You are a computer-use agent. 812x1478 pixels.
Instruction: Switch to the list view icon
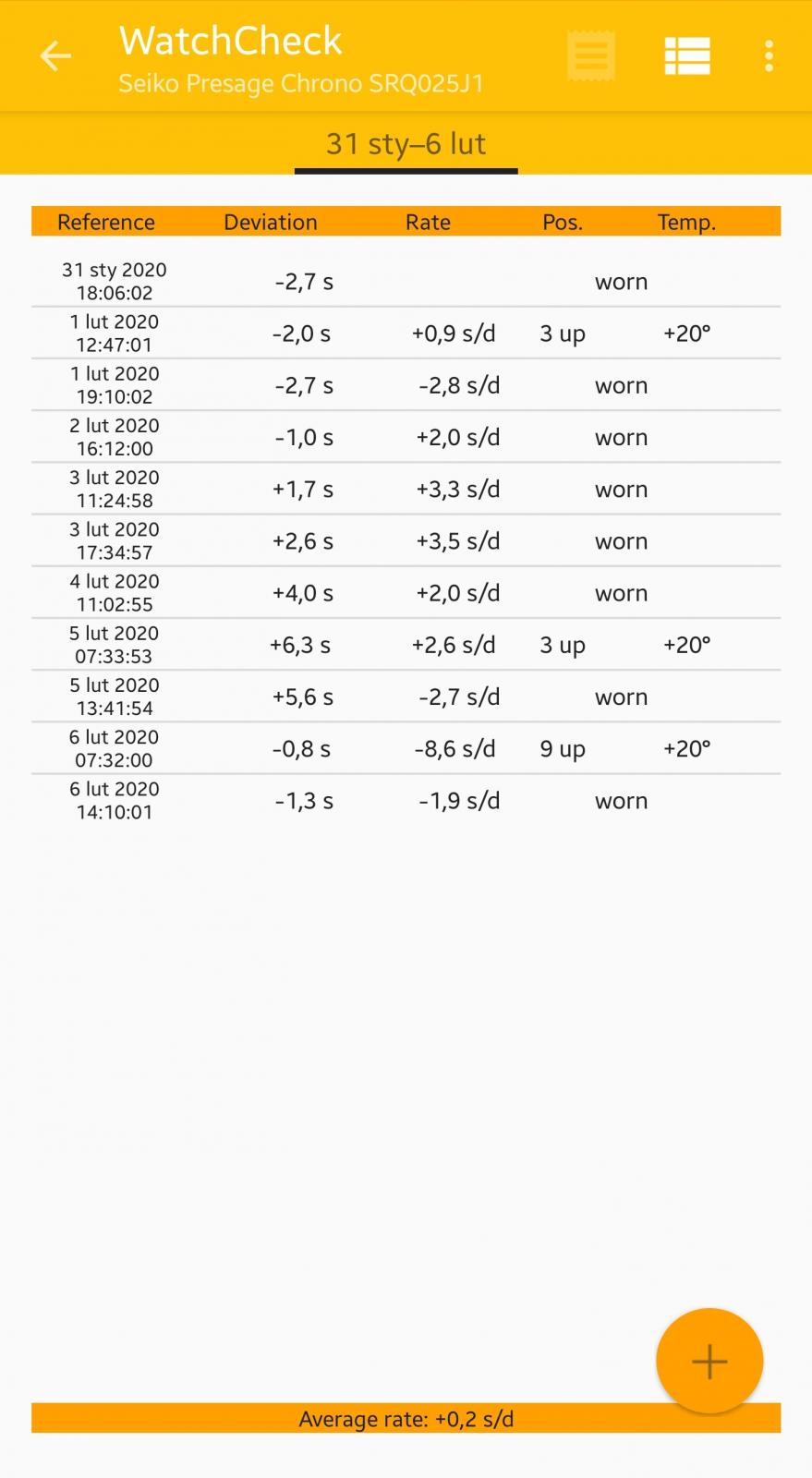pos(687,56)
